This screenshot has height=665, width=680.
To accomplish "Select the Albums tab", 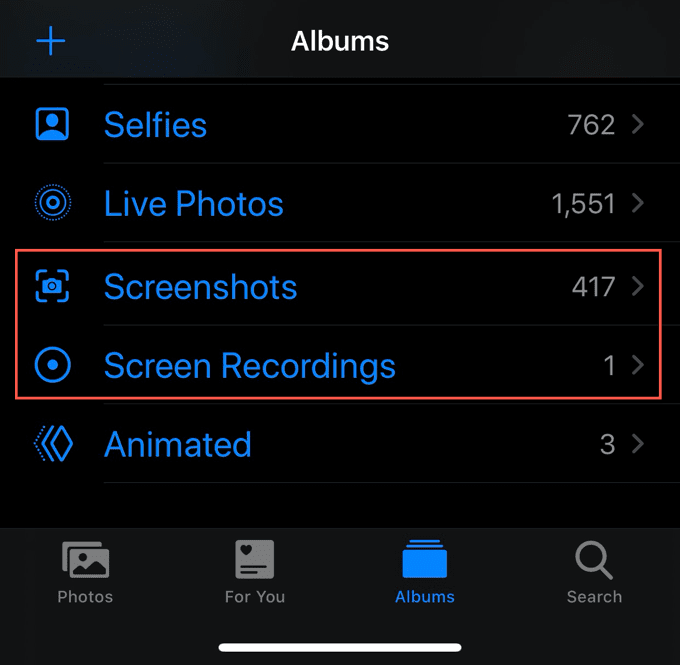I will tap(425, 573).
